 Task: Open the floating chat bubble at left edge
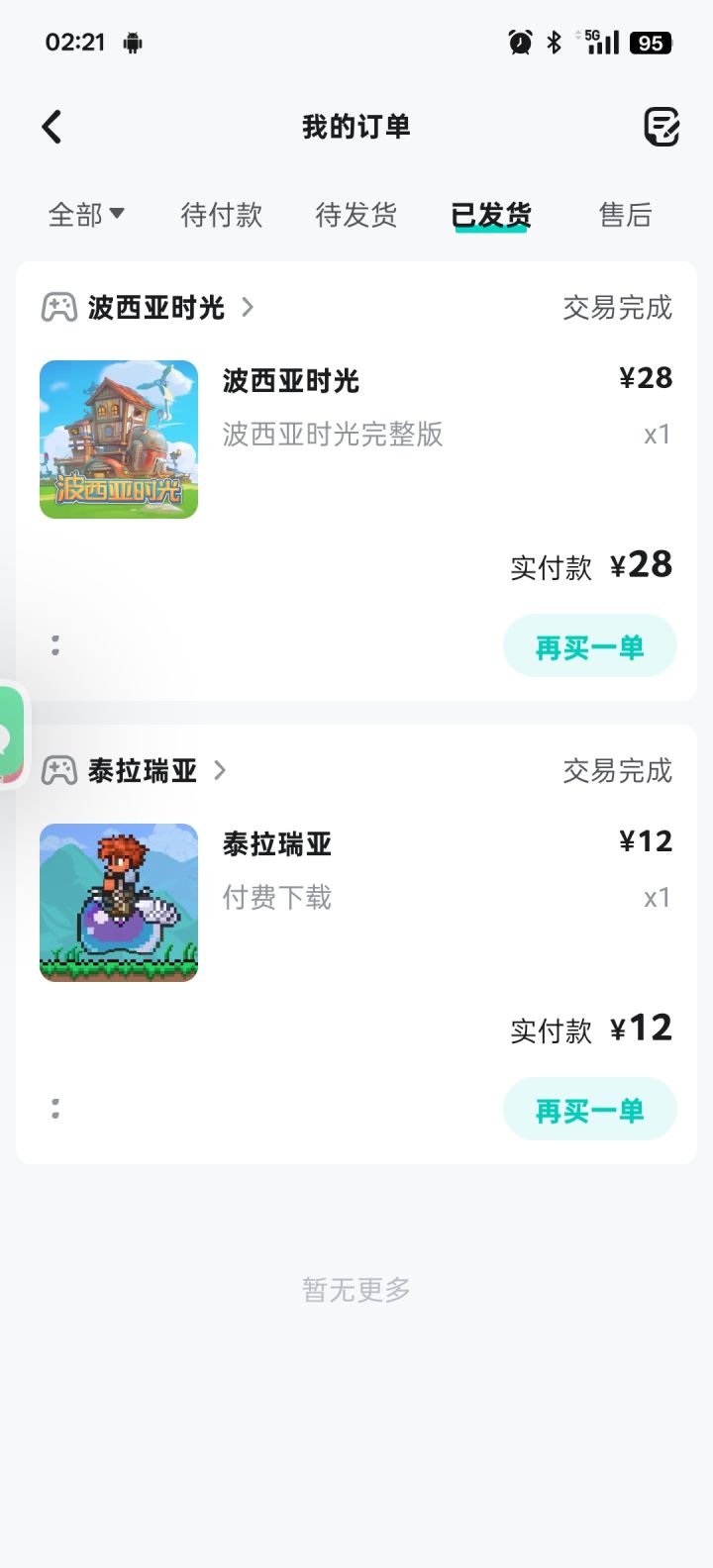[x=12, y=735]
